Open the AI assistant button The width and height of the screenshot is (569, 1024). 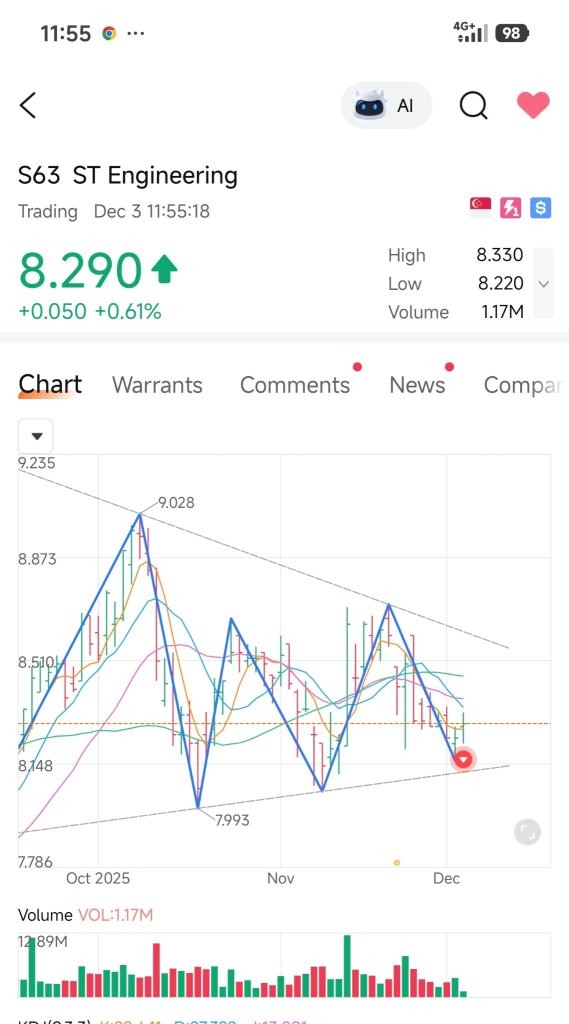[x=386, y=105]
